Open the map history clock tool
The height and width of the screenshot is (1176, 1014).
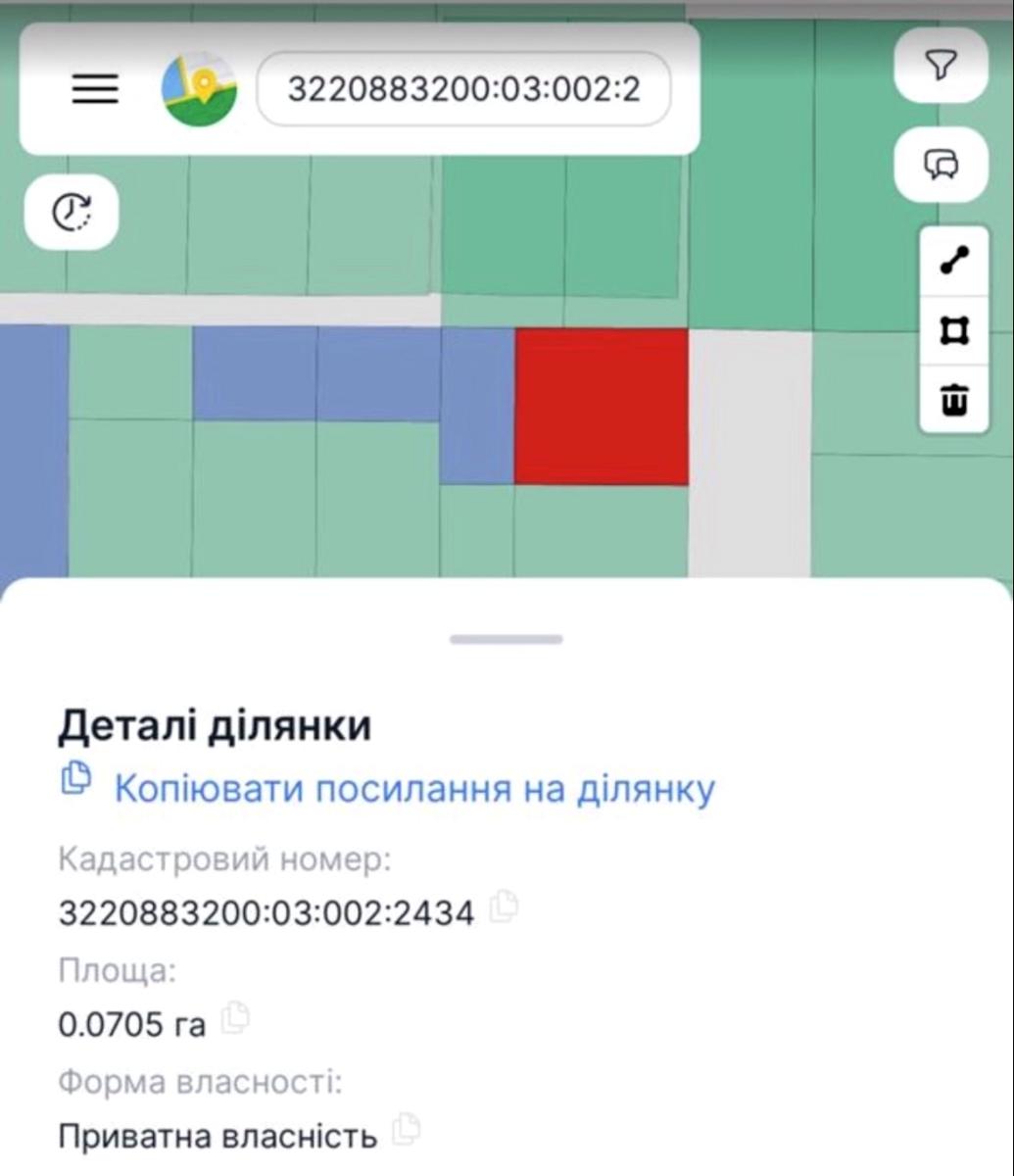70,212
